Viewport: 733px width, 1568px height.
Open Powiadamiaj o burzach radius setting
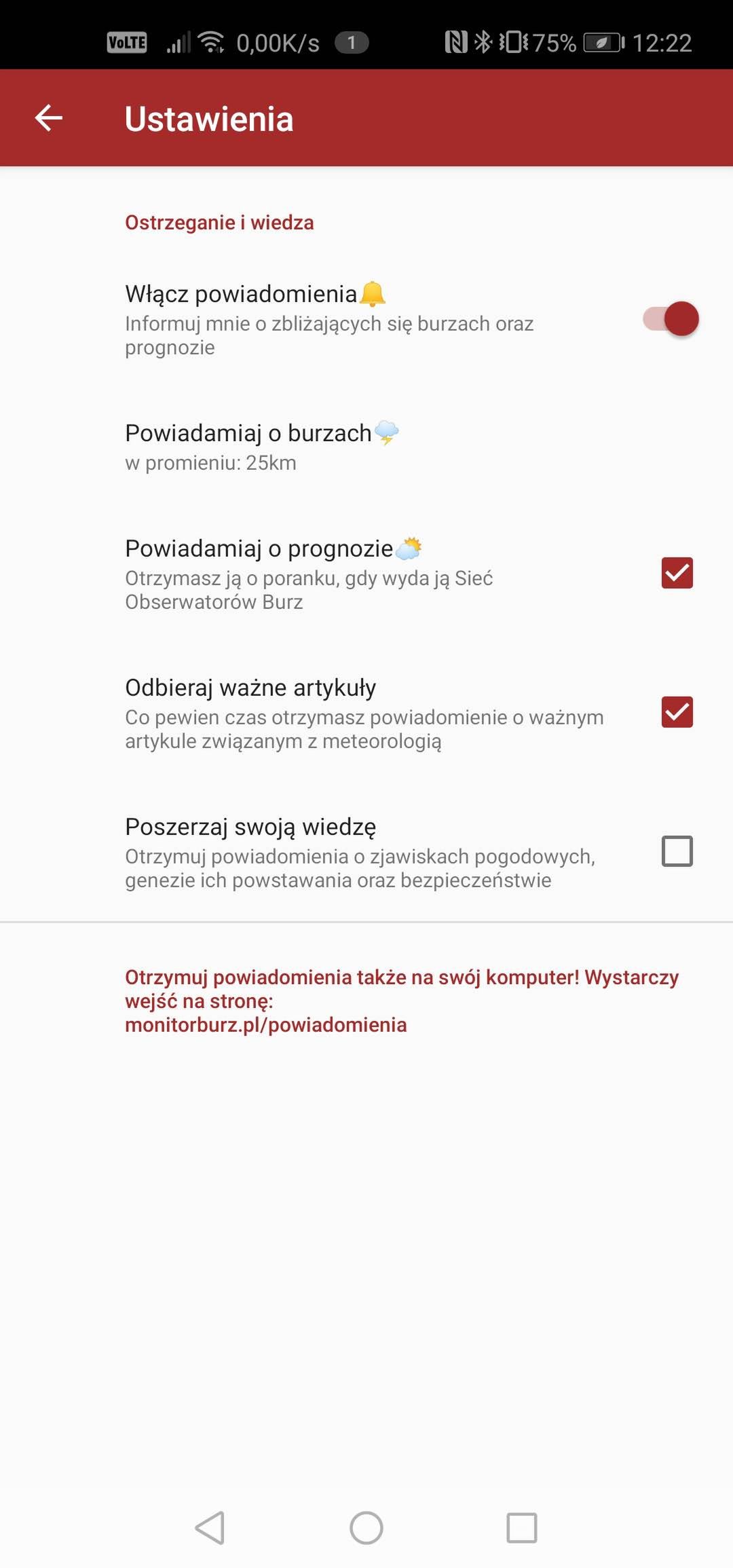(366, 447)
